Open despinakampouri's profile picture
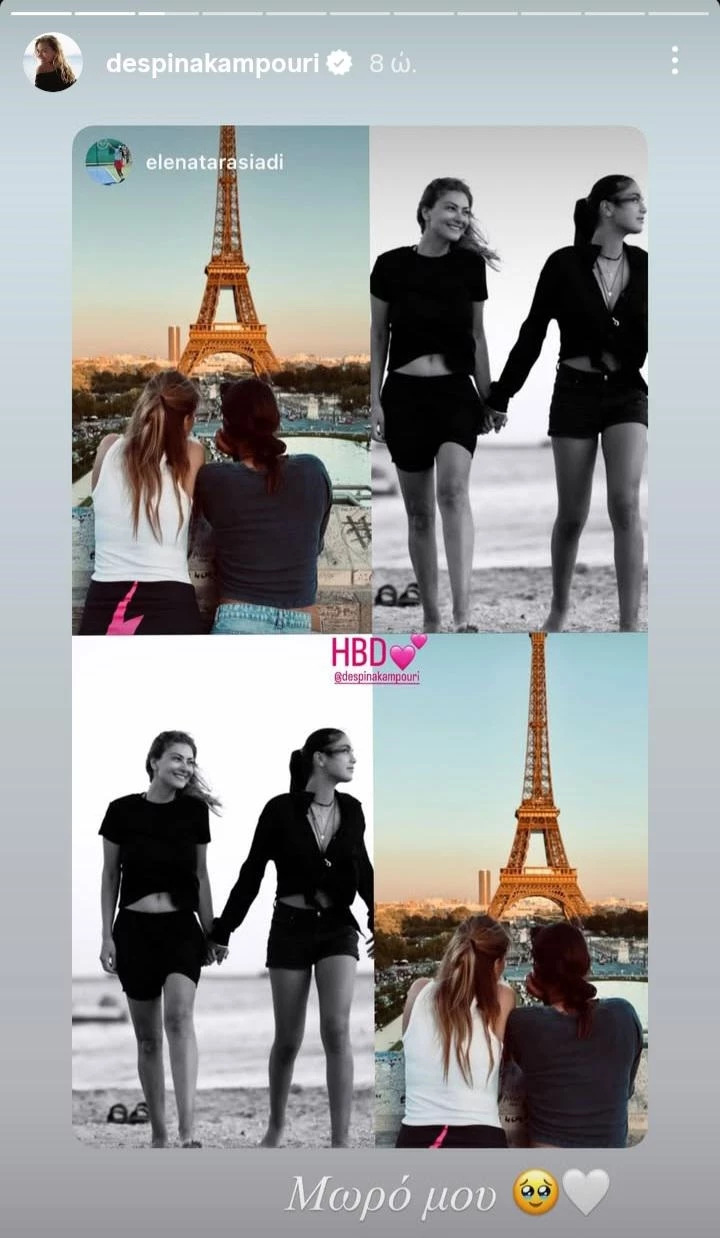720x1238 pixels. point(52,63)
